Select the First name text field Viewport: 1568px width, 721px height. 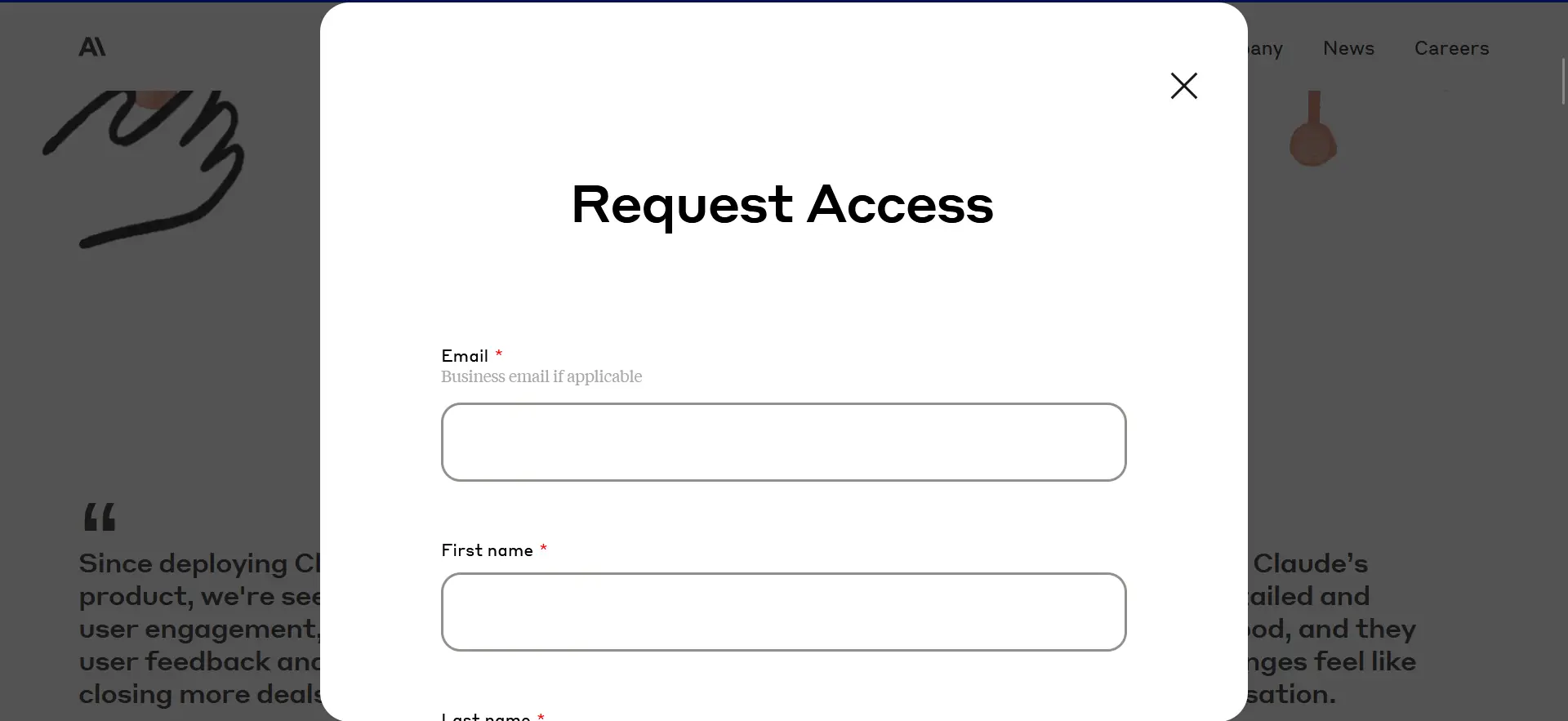point(783,612)
